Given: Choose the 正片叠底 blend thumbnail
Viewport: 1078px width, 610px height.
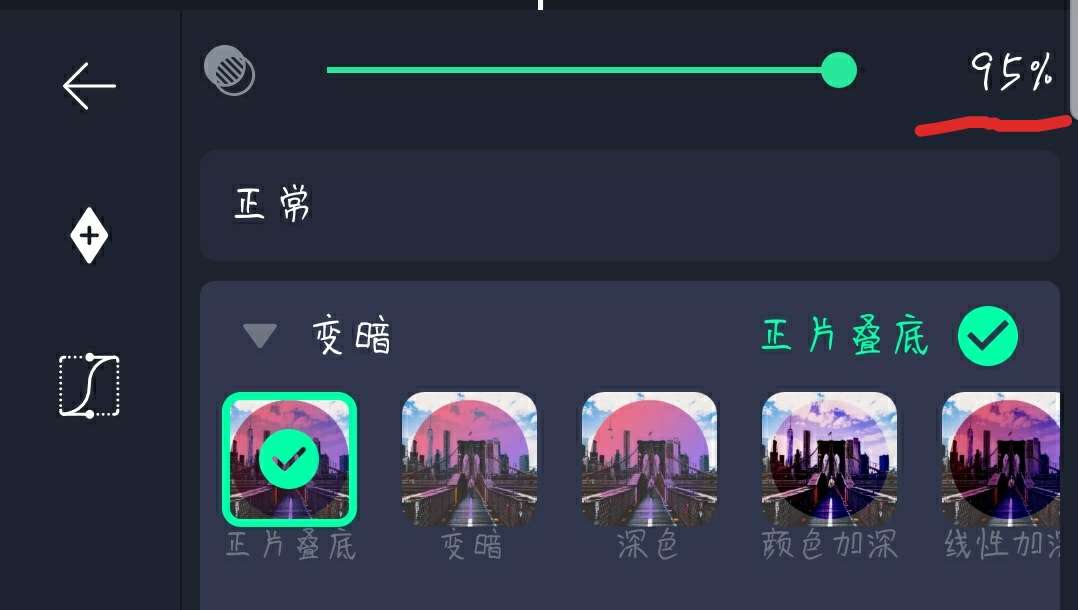Looking at the screenshot, I should click(x=289, y=459).
